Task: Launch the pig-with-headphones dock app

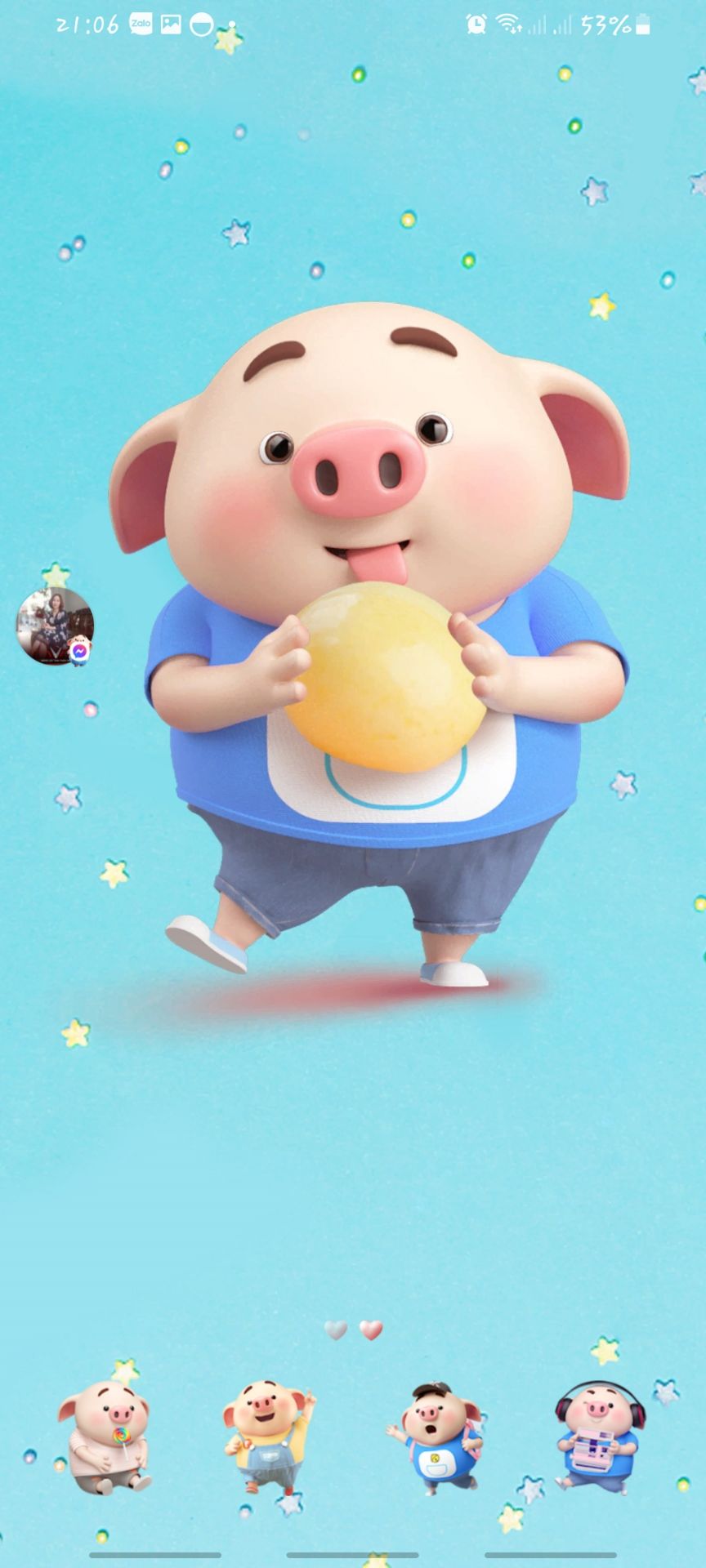Action: coord(601,1437)
